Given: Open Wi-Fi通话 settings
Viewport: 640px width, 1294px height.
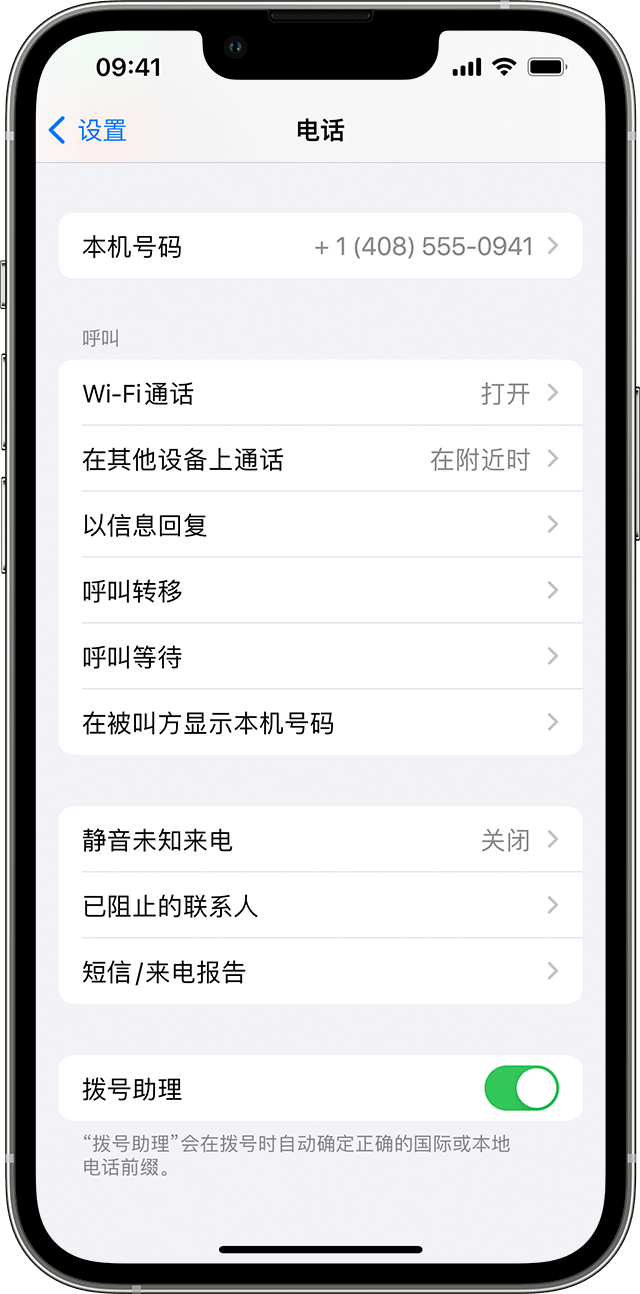Looking at the screenshot, I should [320, 393].
